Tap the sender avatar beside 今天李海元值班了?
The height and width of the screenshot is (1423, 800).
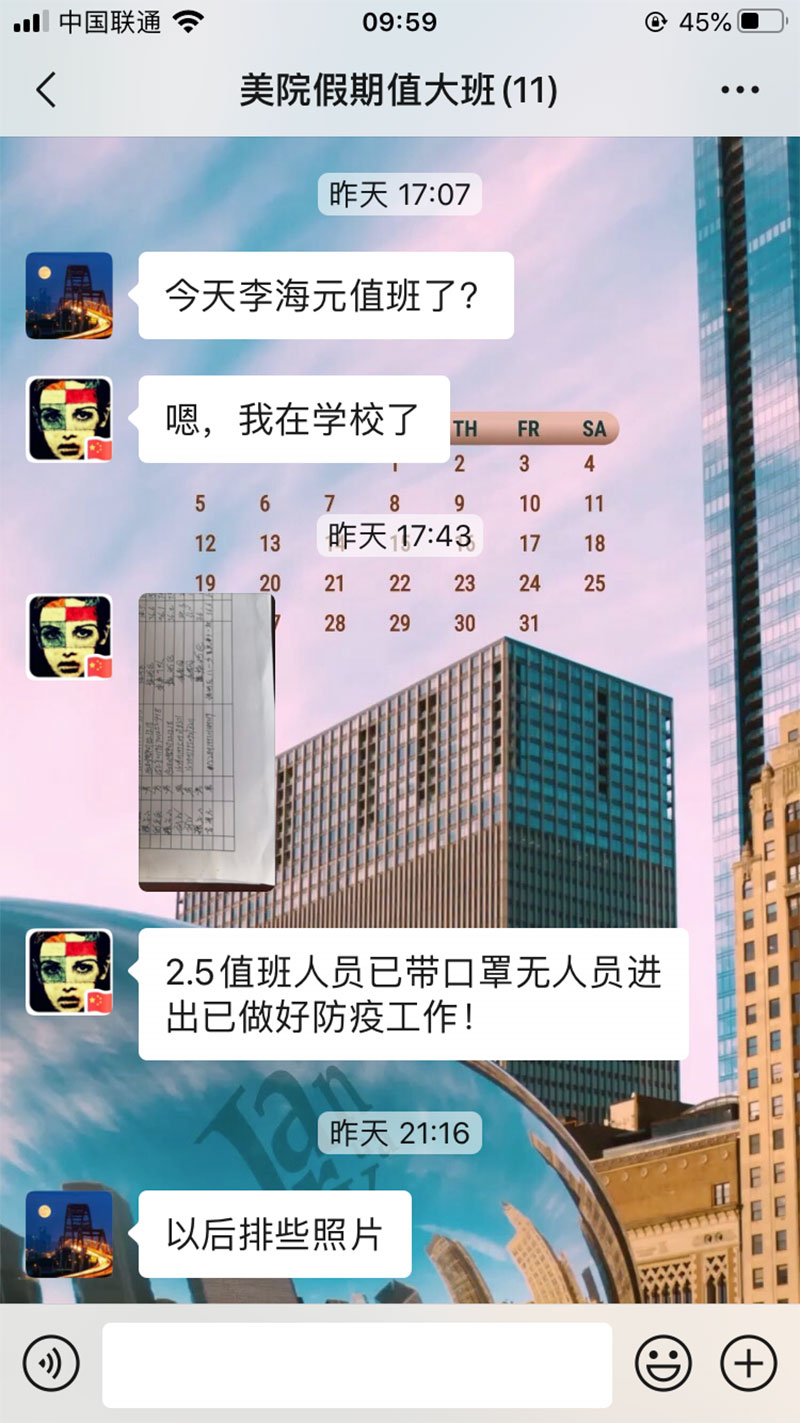coord(69,295)
